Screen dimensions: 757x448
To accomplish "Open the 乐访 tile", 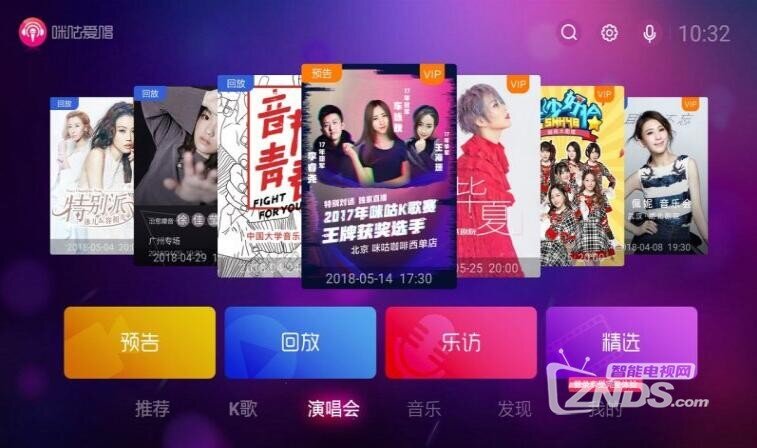I will tap(461, 342).
